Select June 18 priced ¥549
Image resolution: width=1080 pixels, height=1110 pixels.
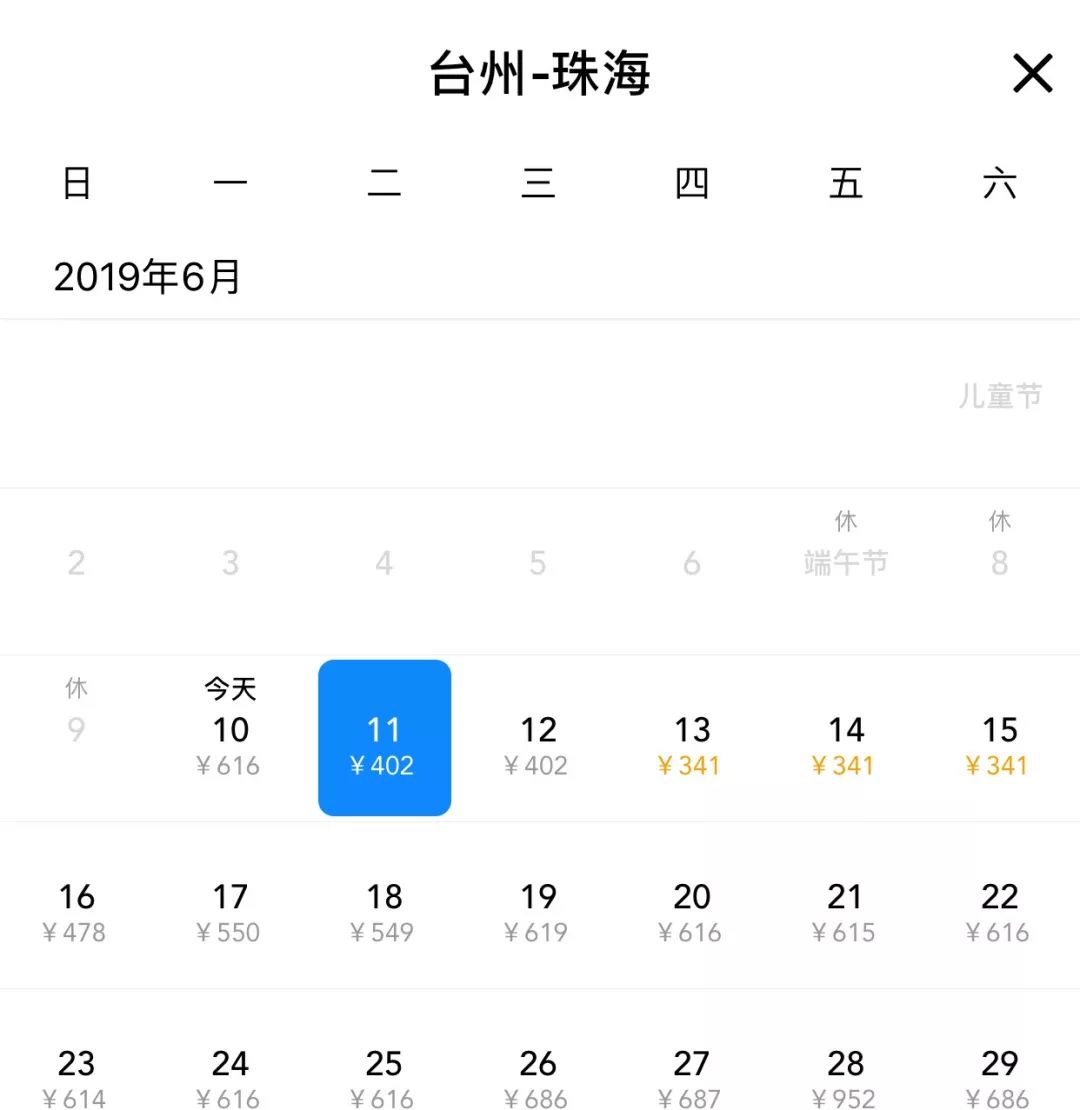pos(385,910)
